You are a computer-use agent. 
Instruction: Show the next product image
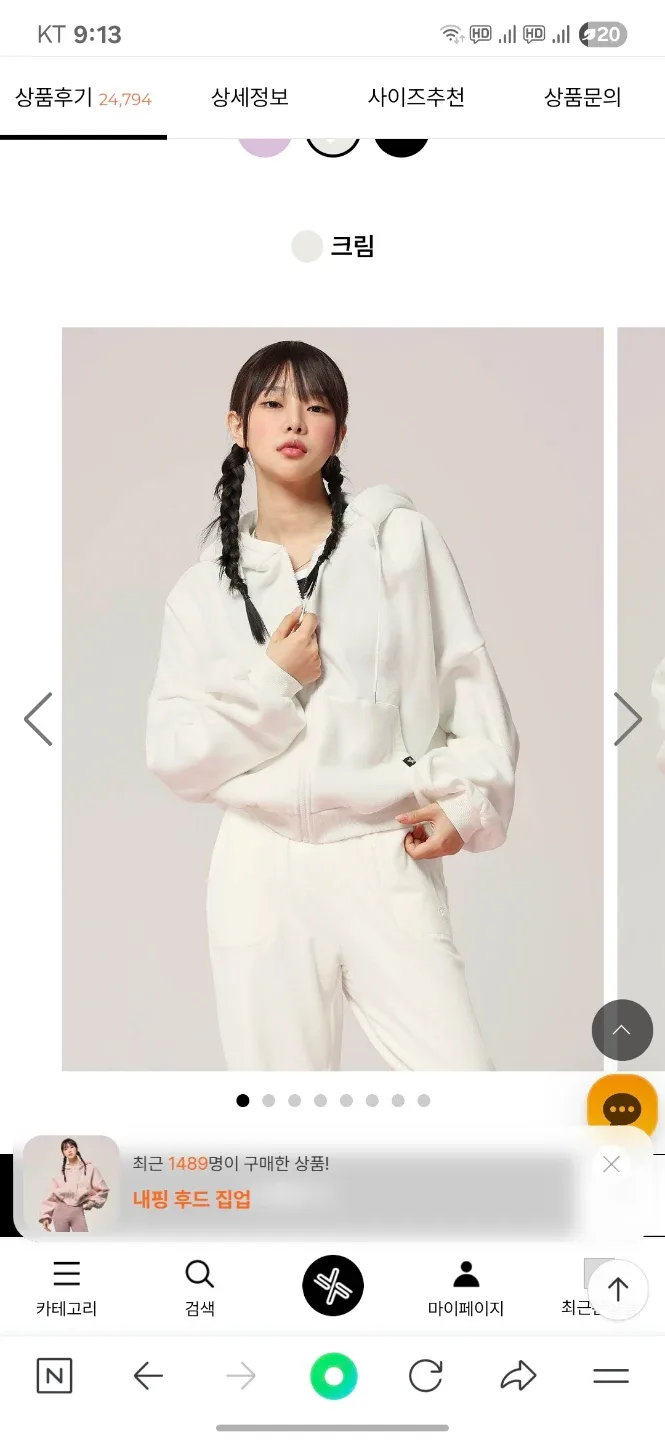click(627, 719)
